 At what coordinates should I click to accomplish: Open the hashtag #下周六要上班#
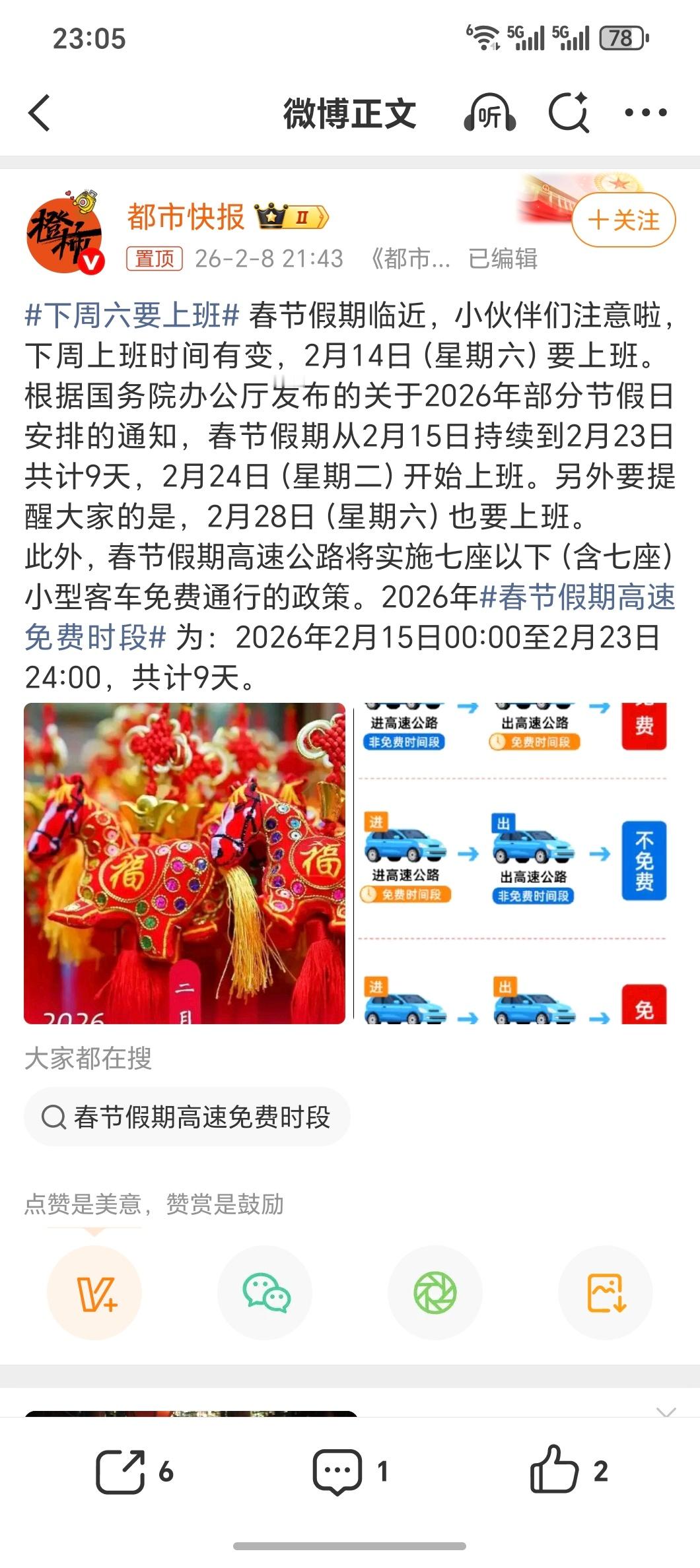coord(129,318)
